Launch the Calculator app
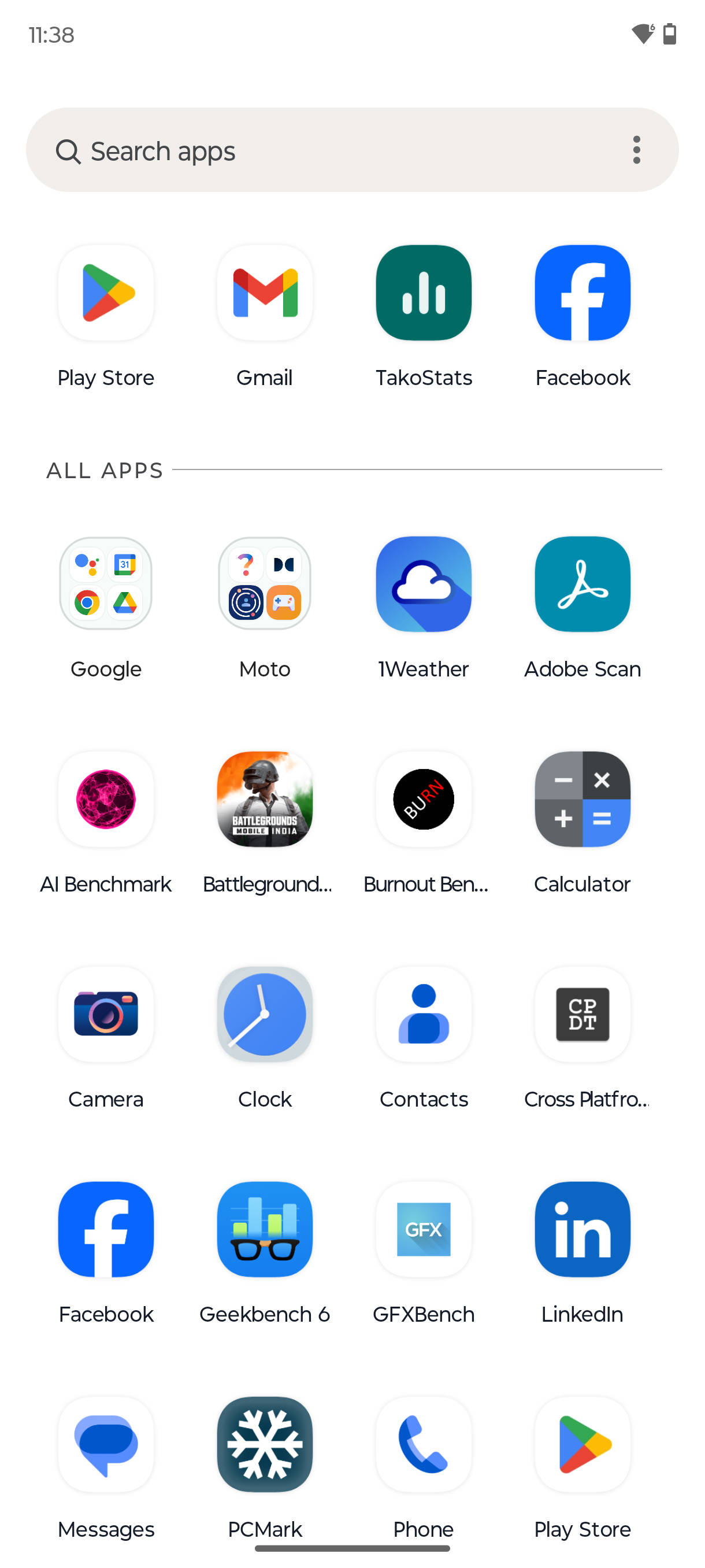This screenshot has width=705, height=1568. (x=582, y=799)
